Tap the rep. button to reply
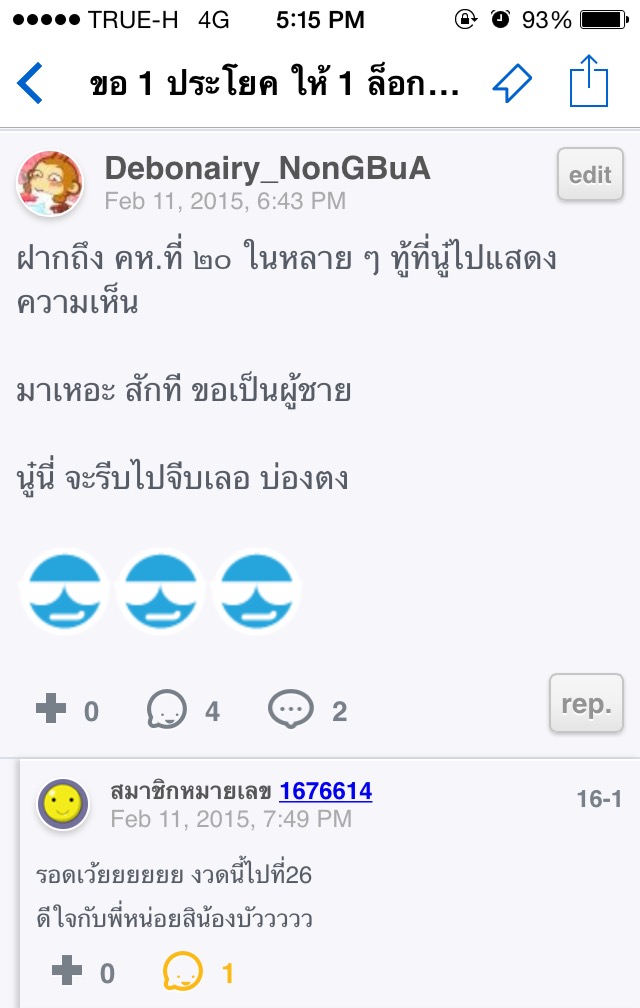 point(586,704)
